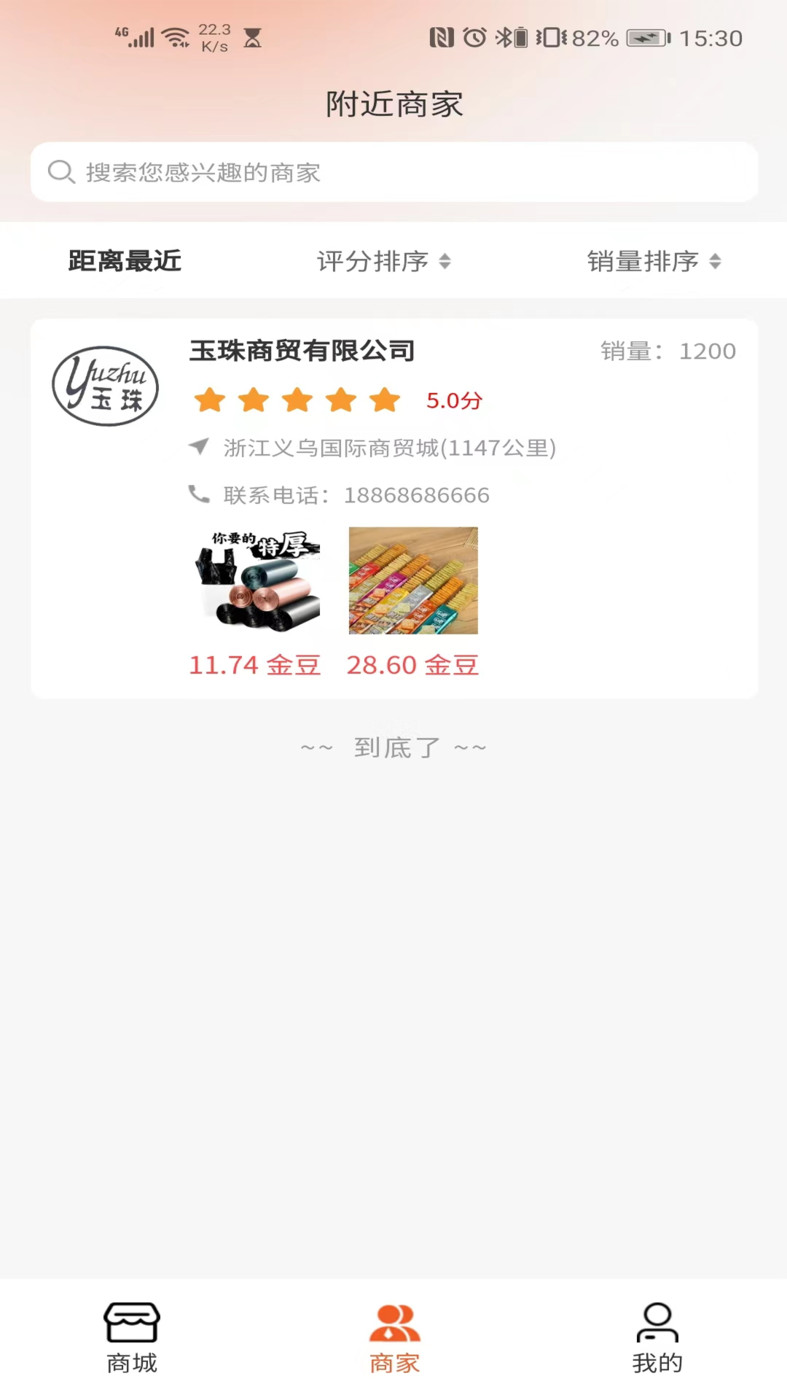787x1400 pixels.
Task: Select the 距离最近 sorting option
Action: coord(123,261)
